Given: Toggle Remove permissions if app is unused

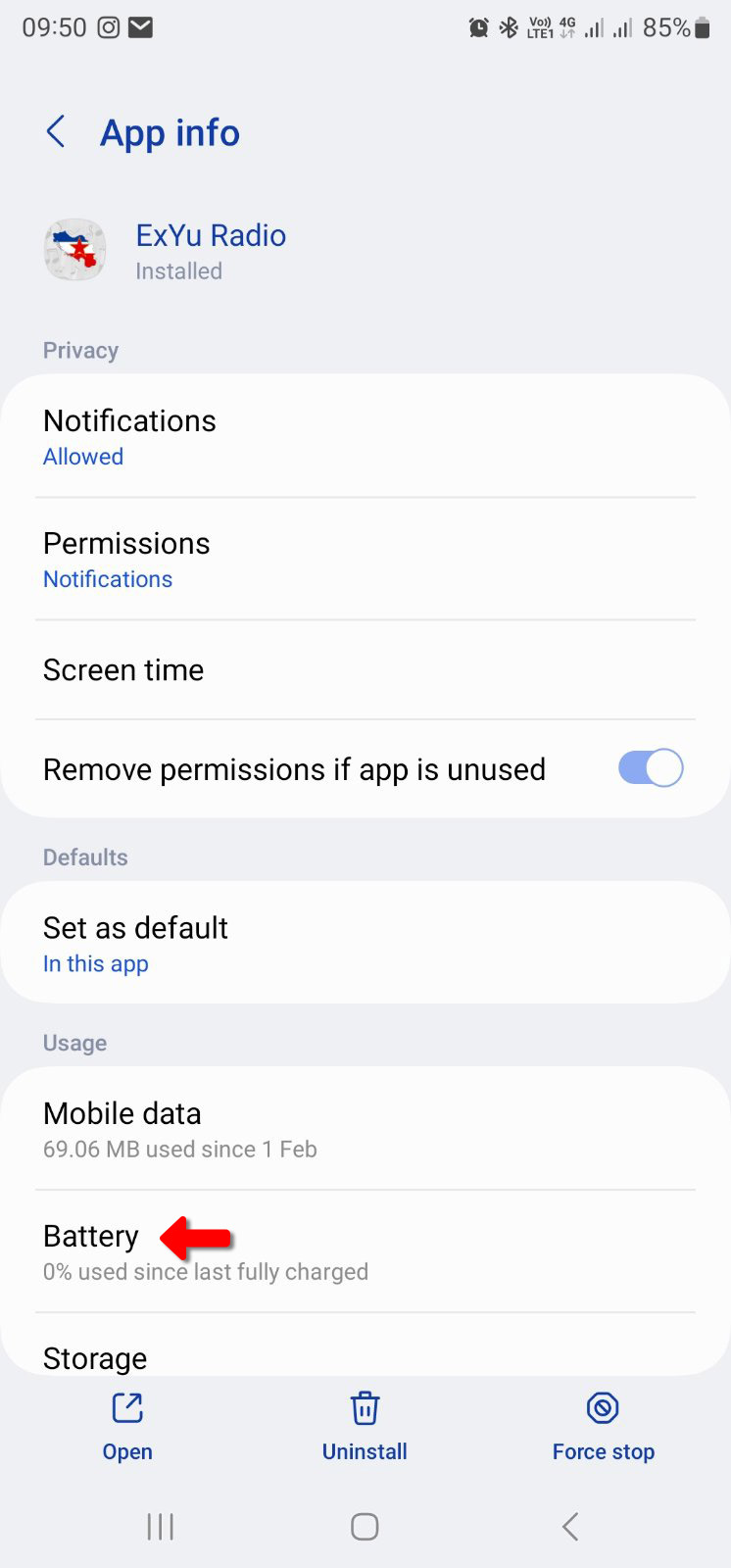Looking at the screenshot, I should (650, 768).
